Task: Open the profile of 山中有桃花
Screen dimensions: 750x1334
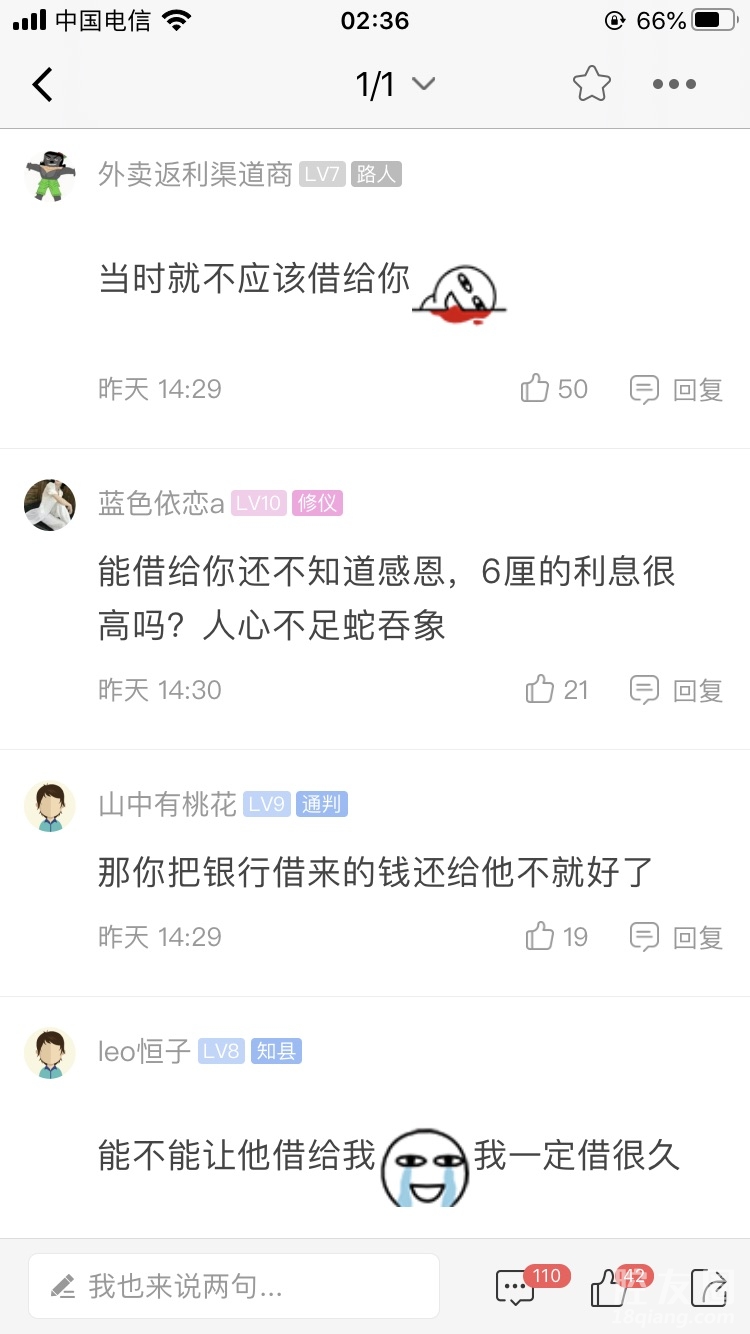Action: click(49, 806)
